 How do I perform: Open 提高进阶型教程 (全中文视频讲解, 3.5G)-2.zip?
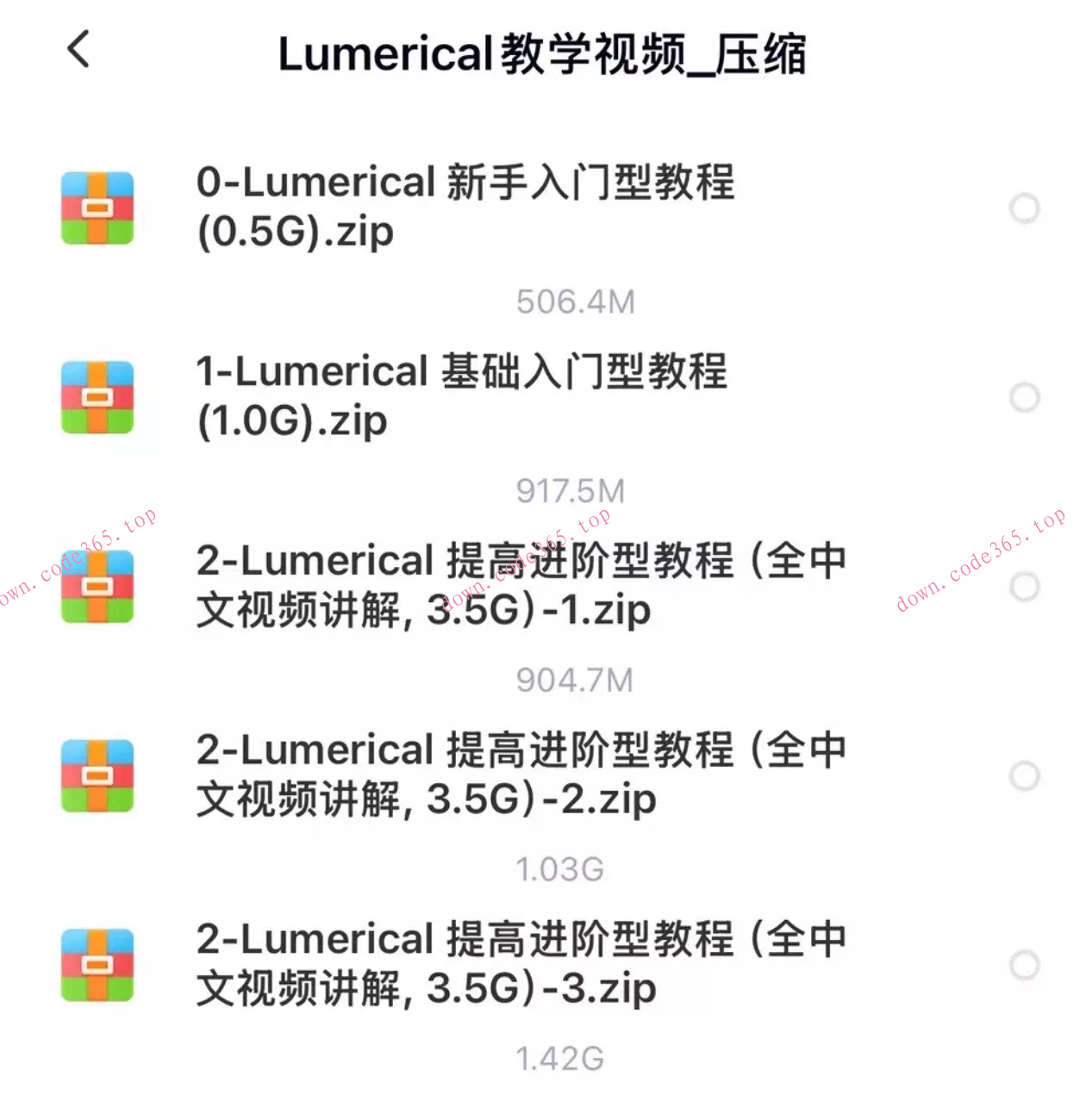(517, 775)
